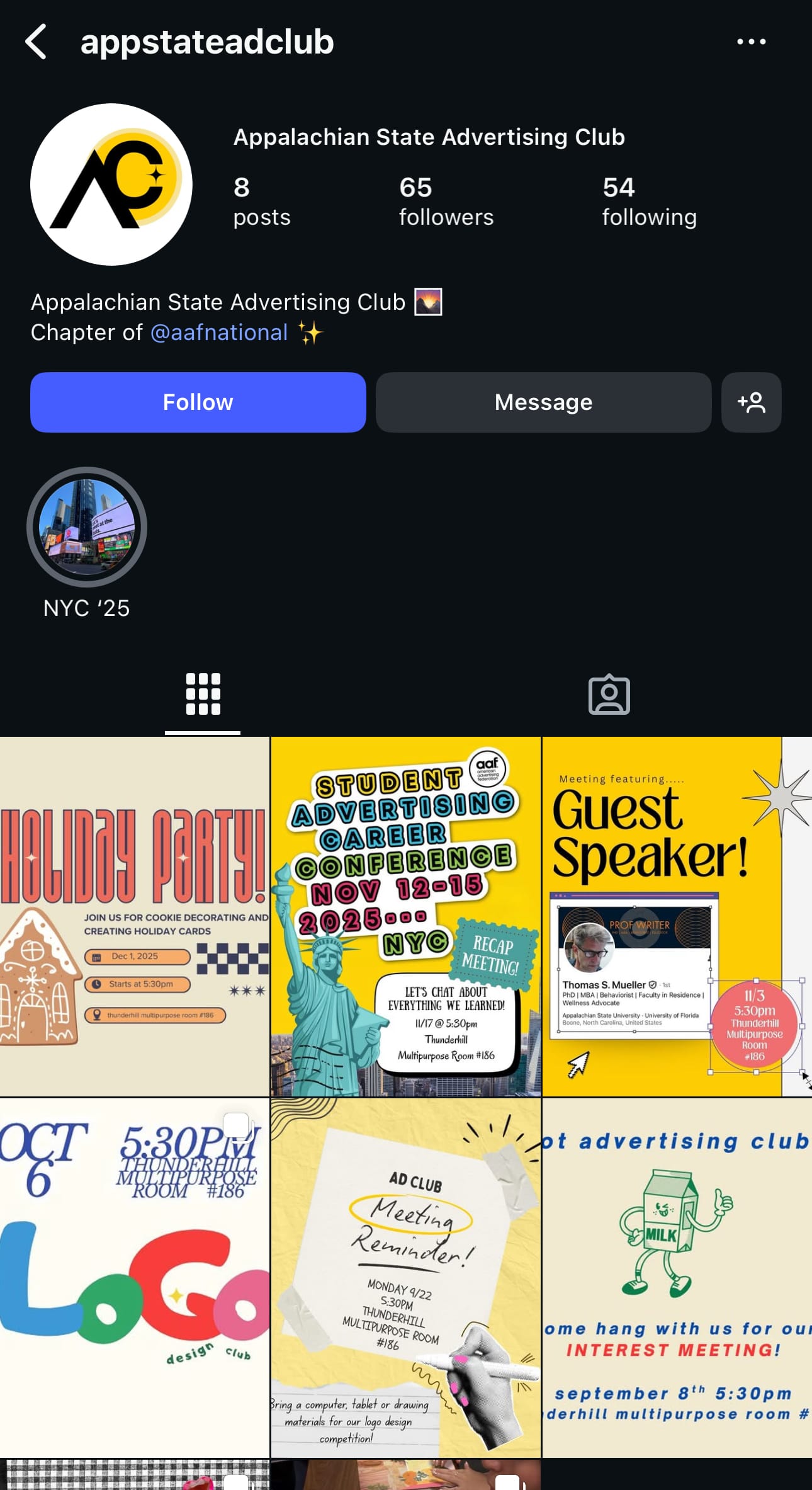Switch to the tagged photos tab
The width and height of the screenshot is (812, 1490).
[609, 695]
